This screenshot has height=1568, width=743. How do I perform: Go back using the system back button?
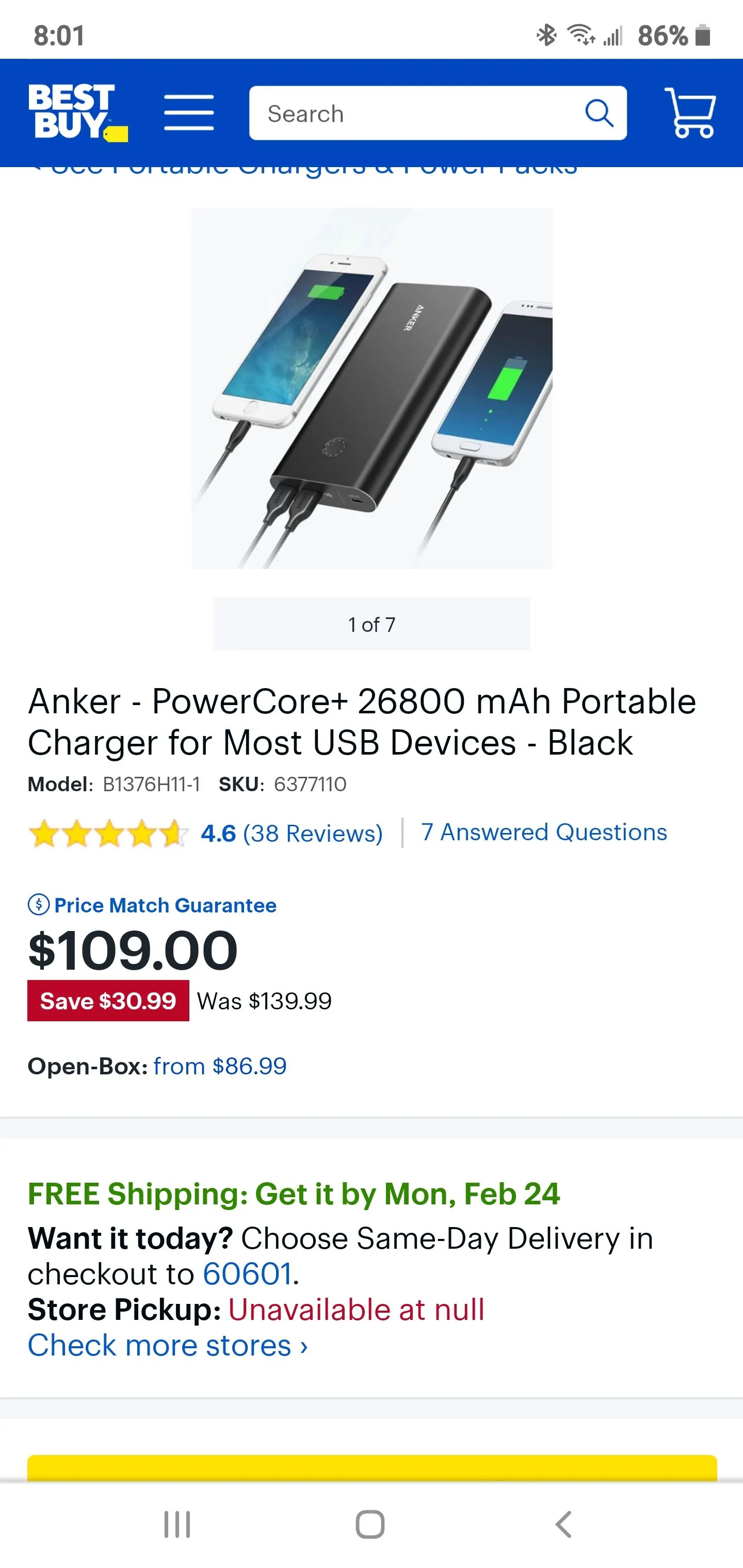(564, 1524)
